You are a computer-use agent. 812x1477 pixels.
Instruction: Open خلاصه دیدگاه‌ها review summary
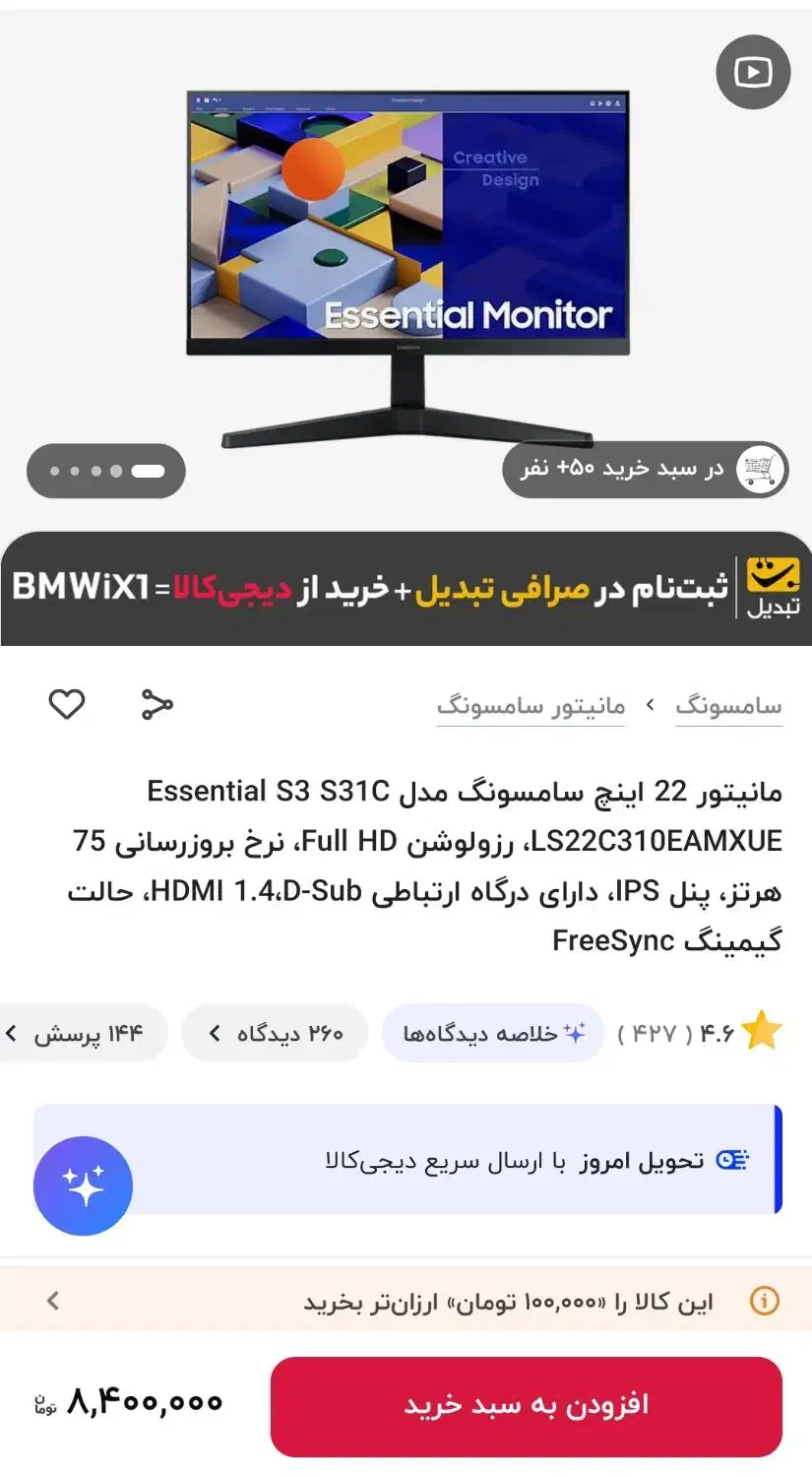pos(492,1032)
